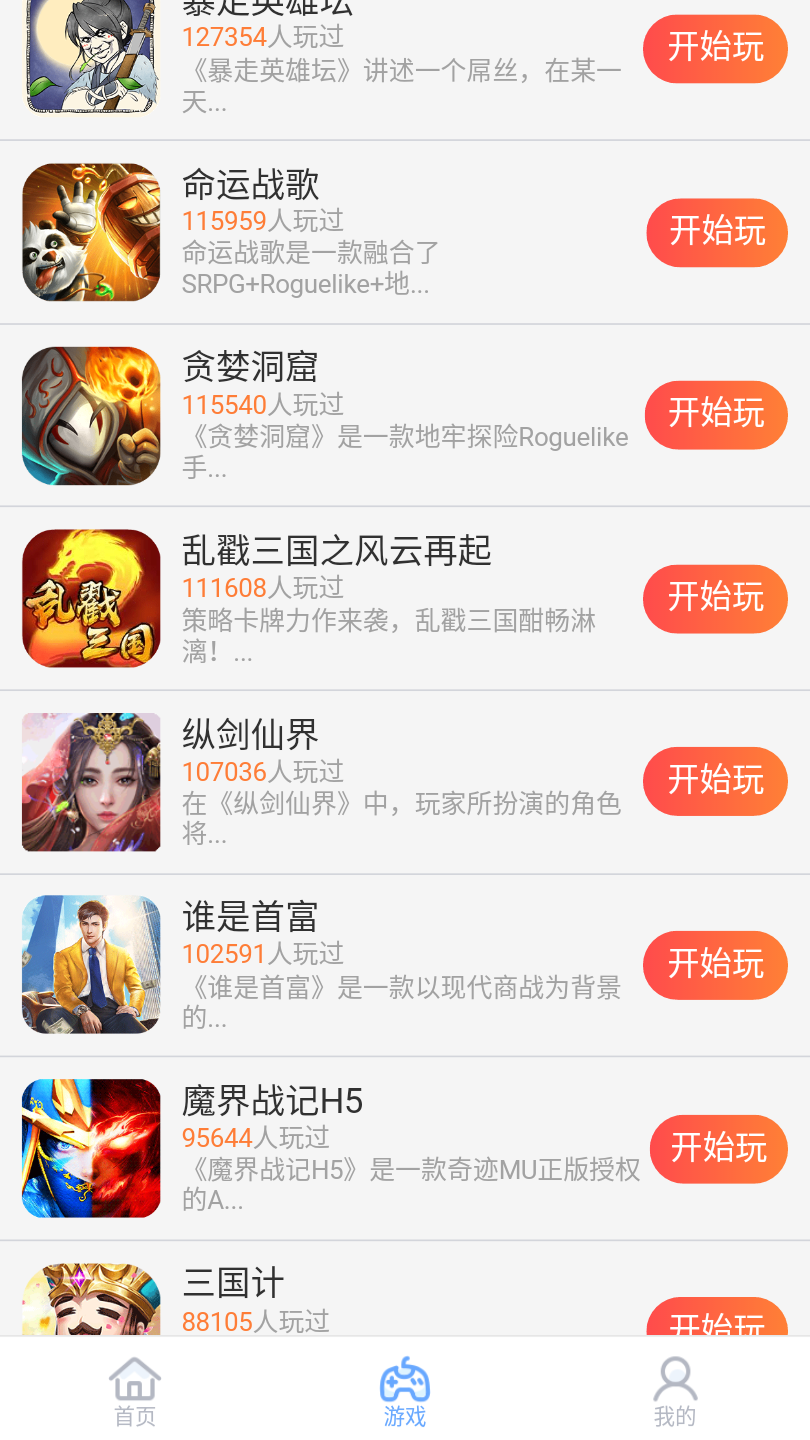Open the 暴走英雄坛 game title
This screenshot has width=810, height=1440.
(270, 8)
